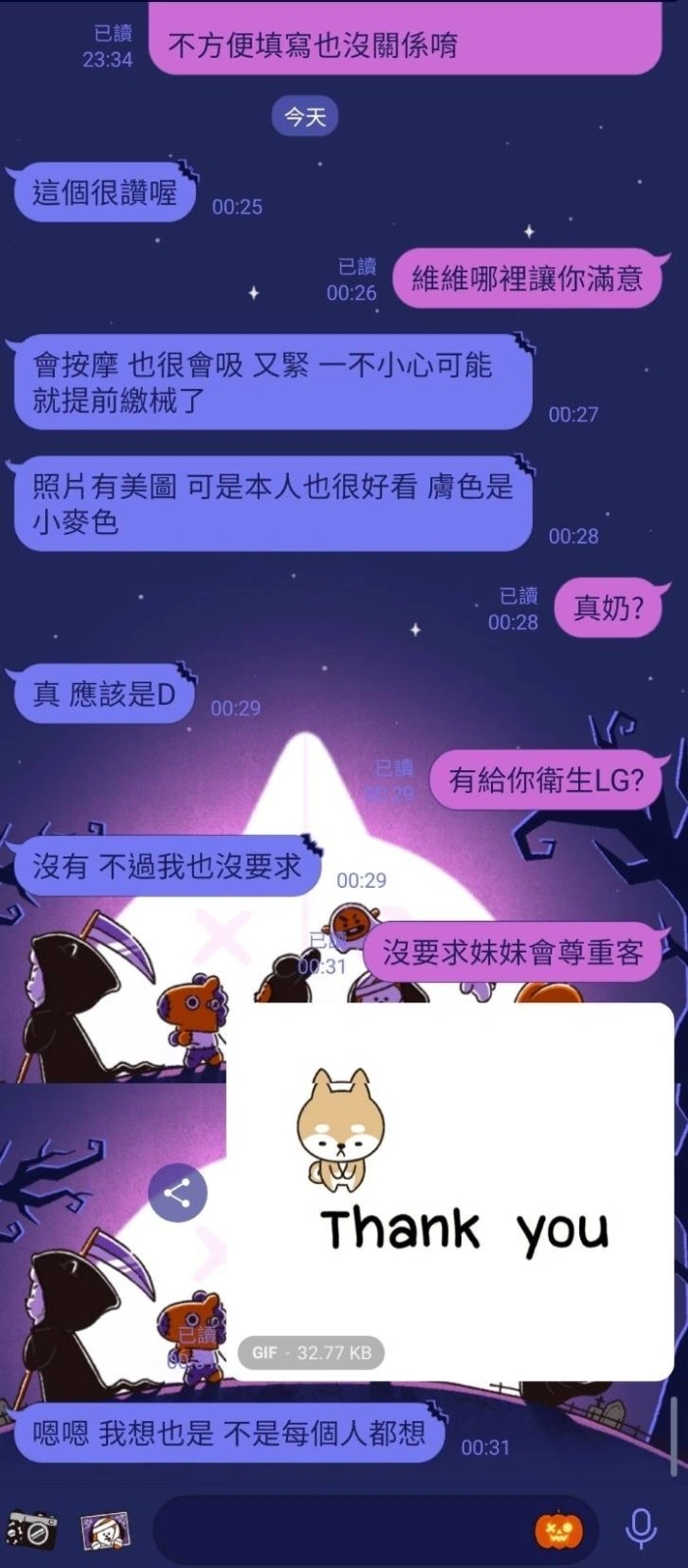The width and height of the screenshot is (688, 1568).
Task: Share the Thank you GIF
Action: click(178, 1193)
